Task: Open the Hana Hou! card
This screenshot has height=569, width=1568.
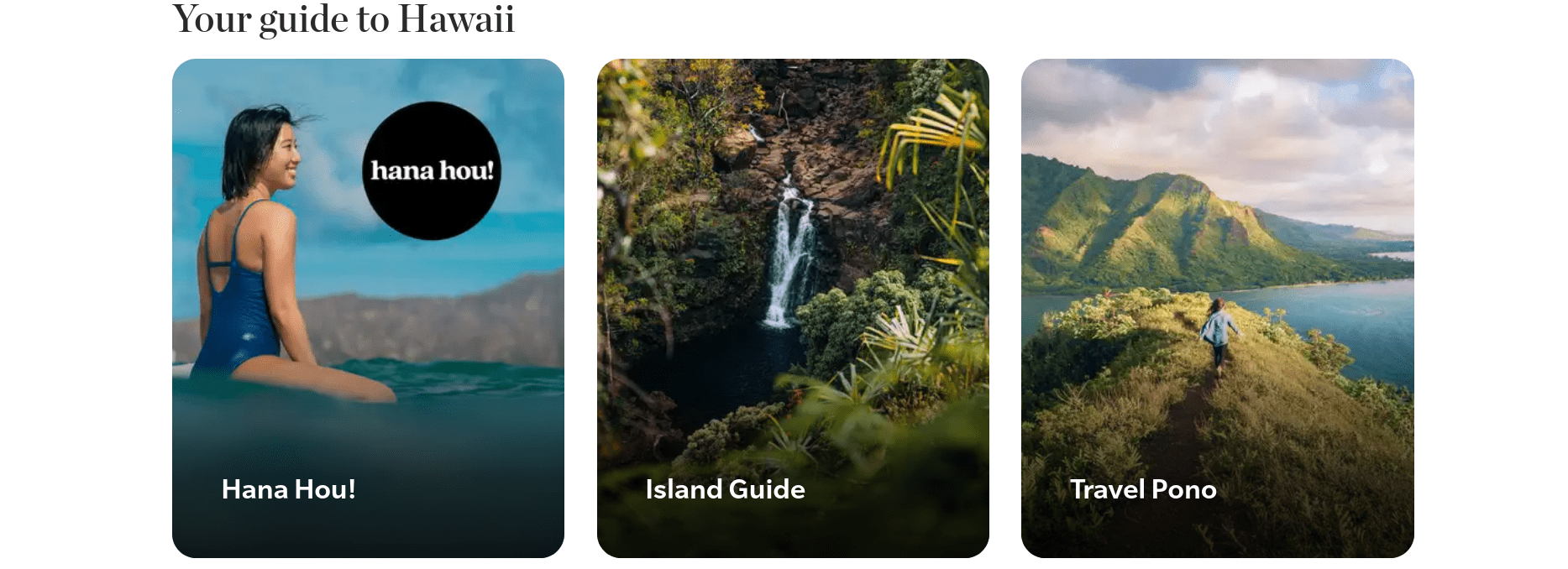Action: click(x=368, y=308)
